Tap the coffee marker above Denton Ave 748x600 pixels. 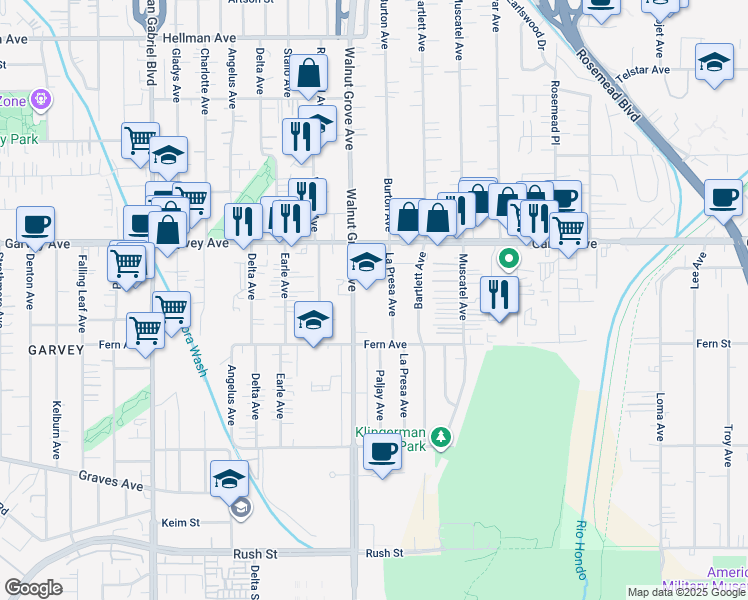[x=35, y=225]
